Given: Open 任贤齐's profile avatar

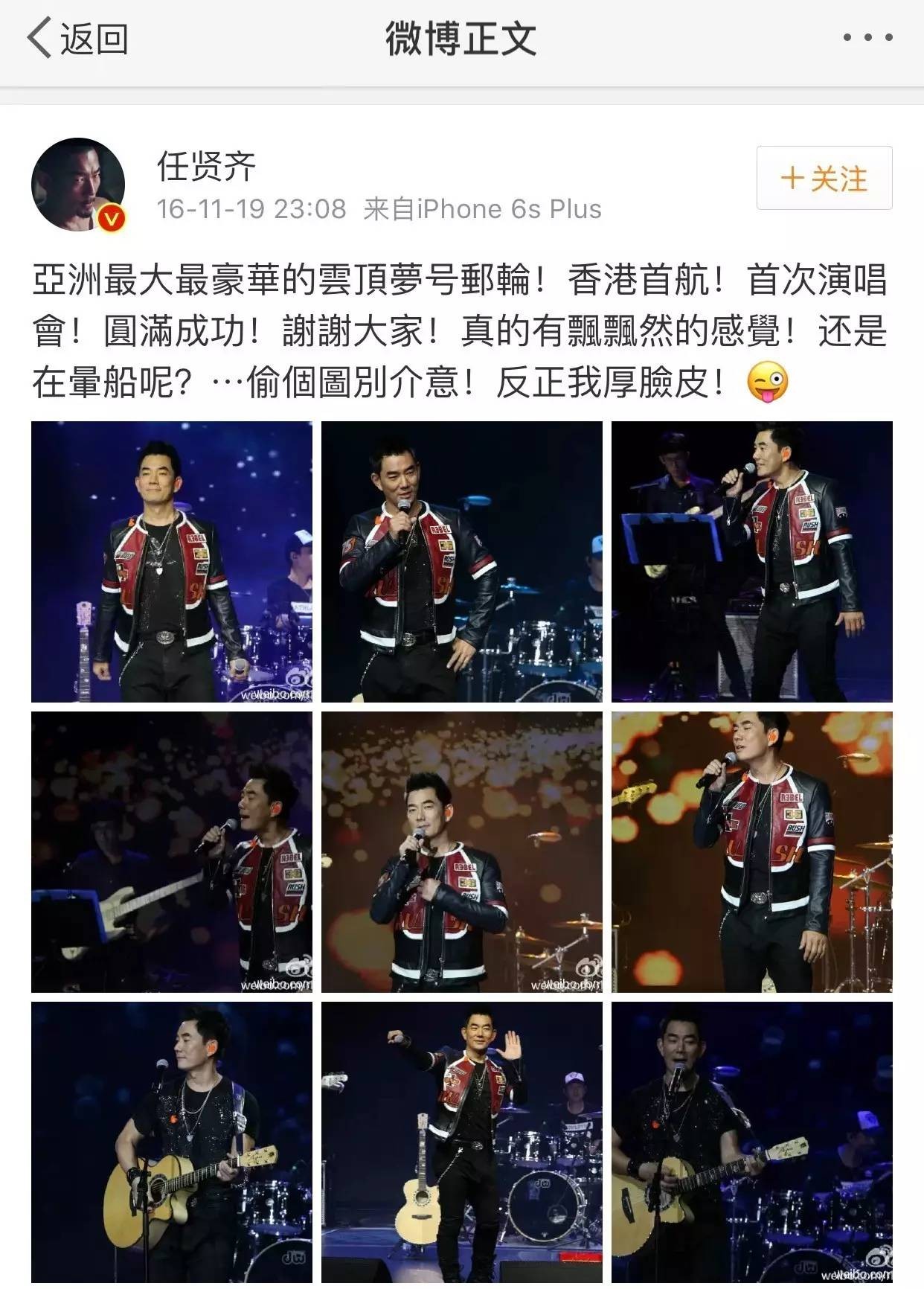Looking at the screenshot, I should coord(77,185).
